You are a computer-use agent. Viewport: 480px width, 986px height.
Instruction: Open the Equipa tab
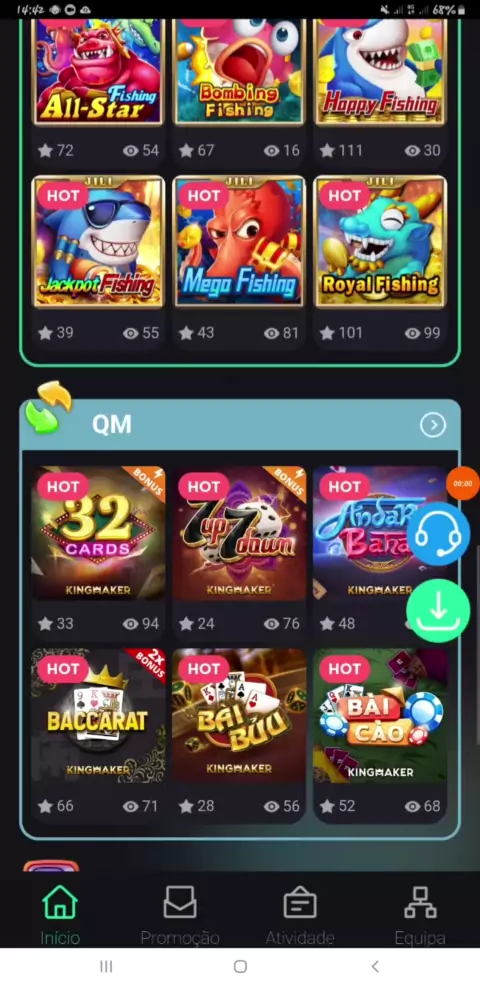[420, 916]
